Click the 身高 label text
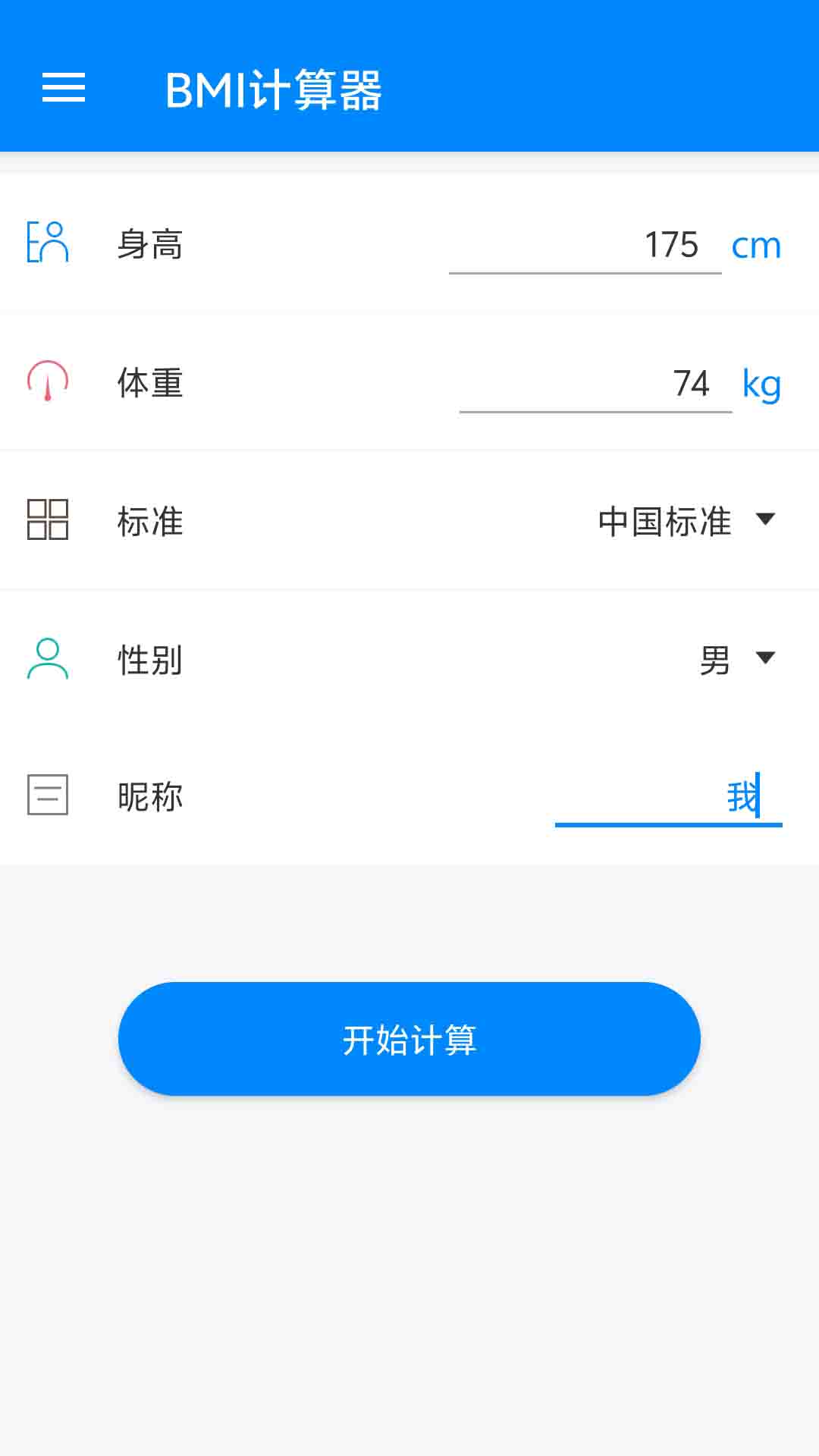819x1456 pixels. tap(149, 244)
